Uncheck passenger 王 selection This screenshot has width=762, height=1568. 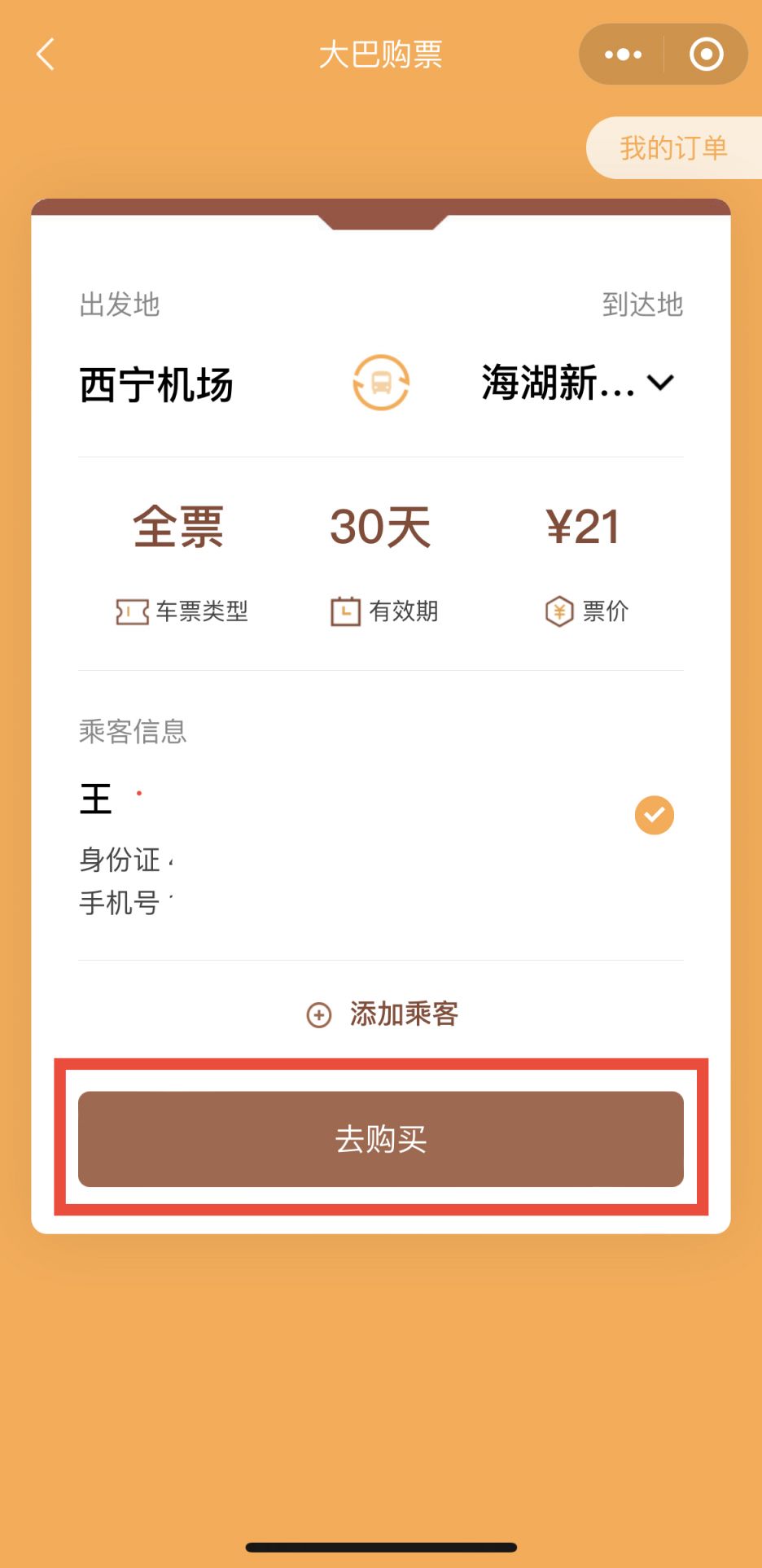pyautogui.click(x=655, y=815)
